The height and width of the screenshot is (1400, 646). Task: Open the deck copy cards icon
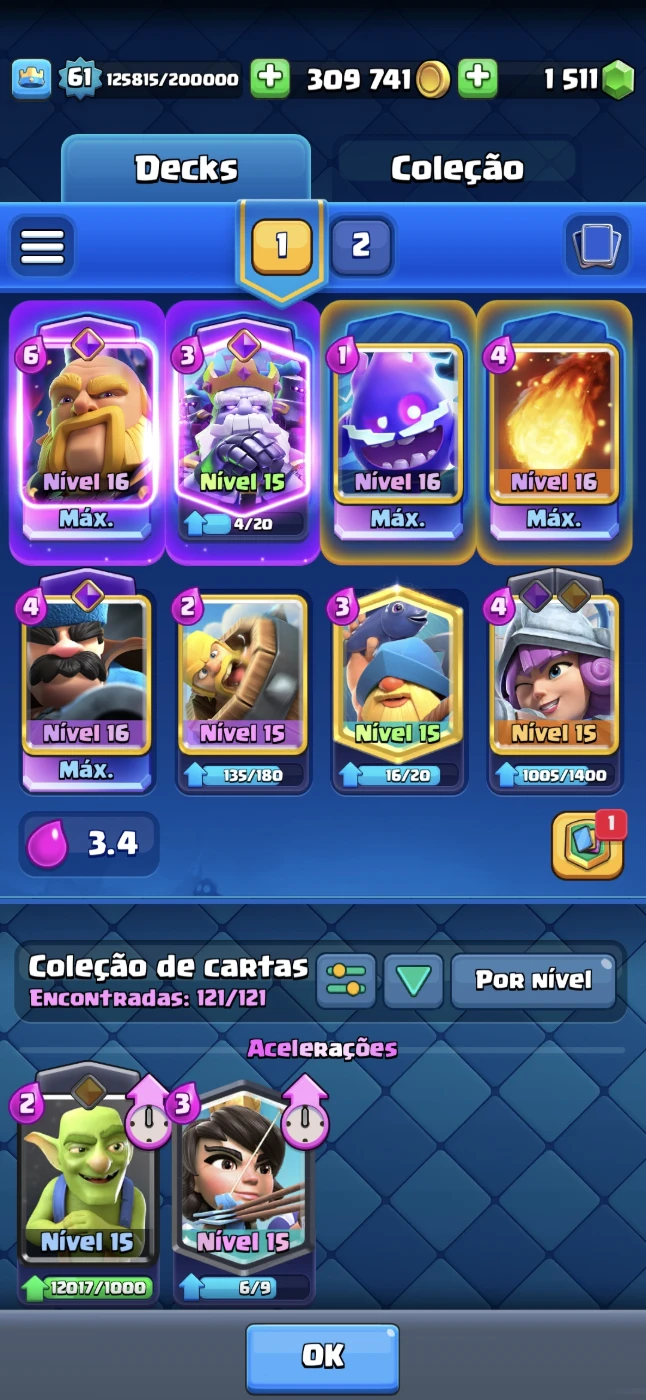(597, 245)
